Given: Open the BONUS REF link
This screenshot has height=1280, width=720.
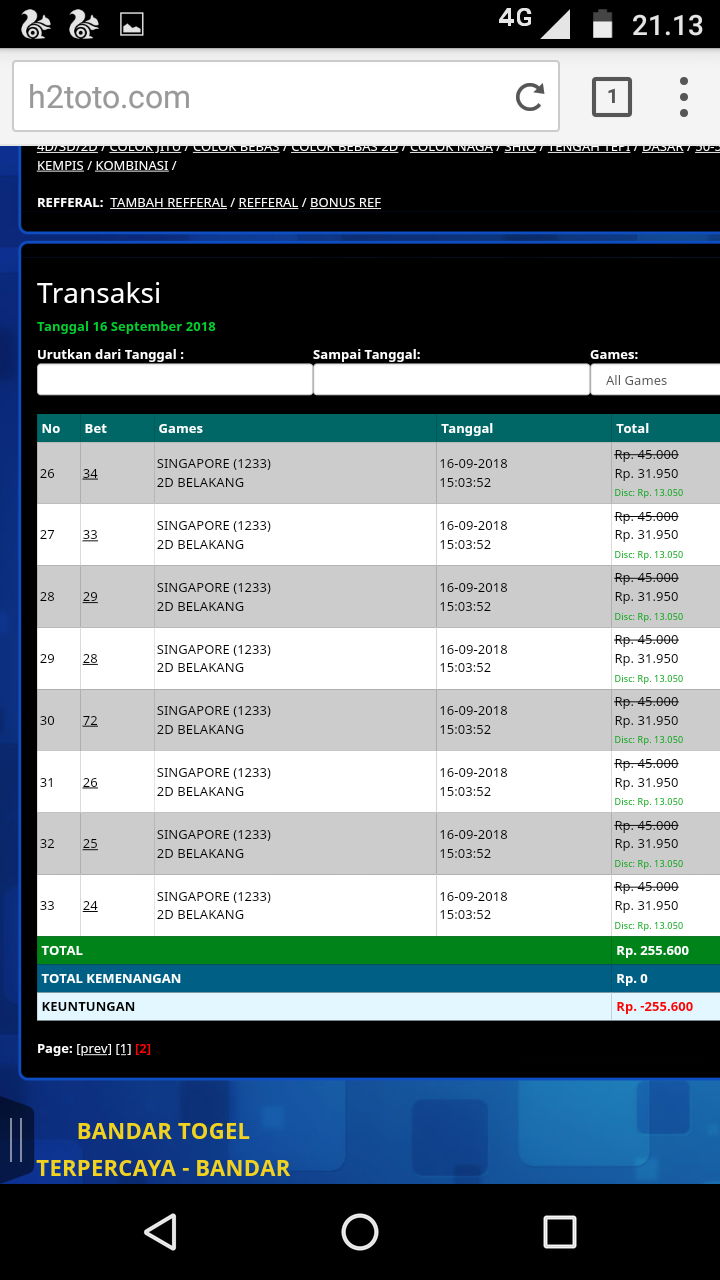Looking at the screenshot, I should tap(345, 202).
